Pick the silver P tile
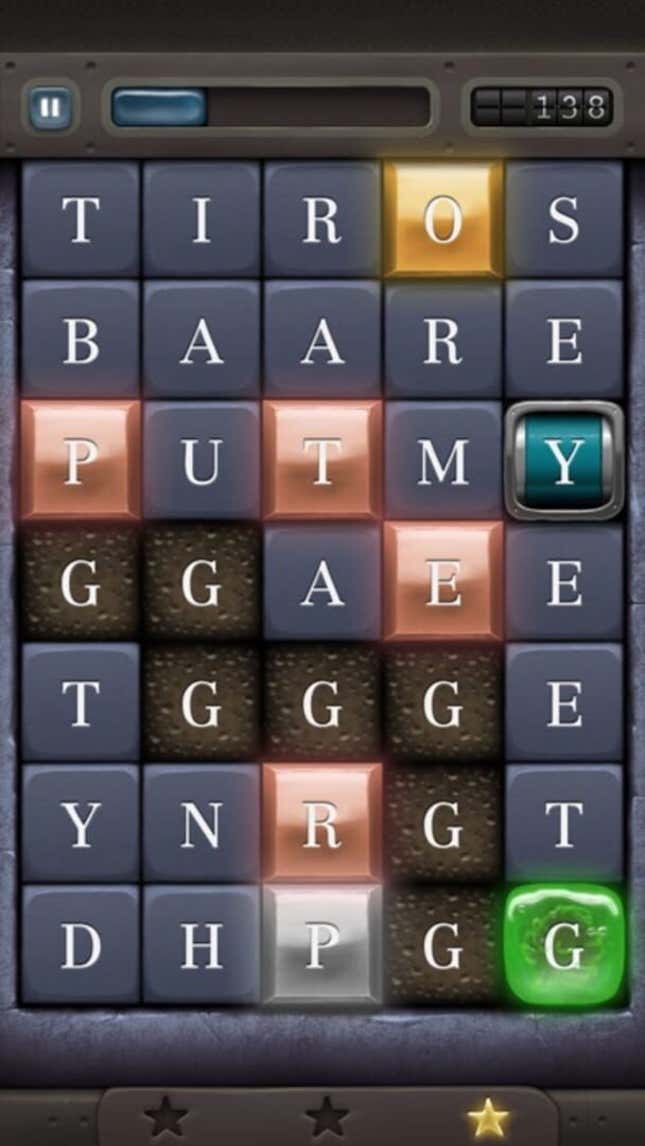The height and width of the screenshot is (1146, 645). click(x=322, y=944)
